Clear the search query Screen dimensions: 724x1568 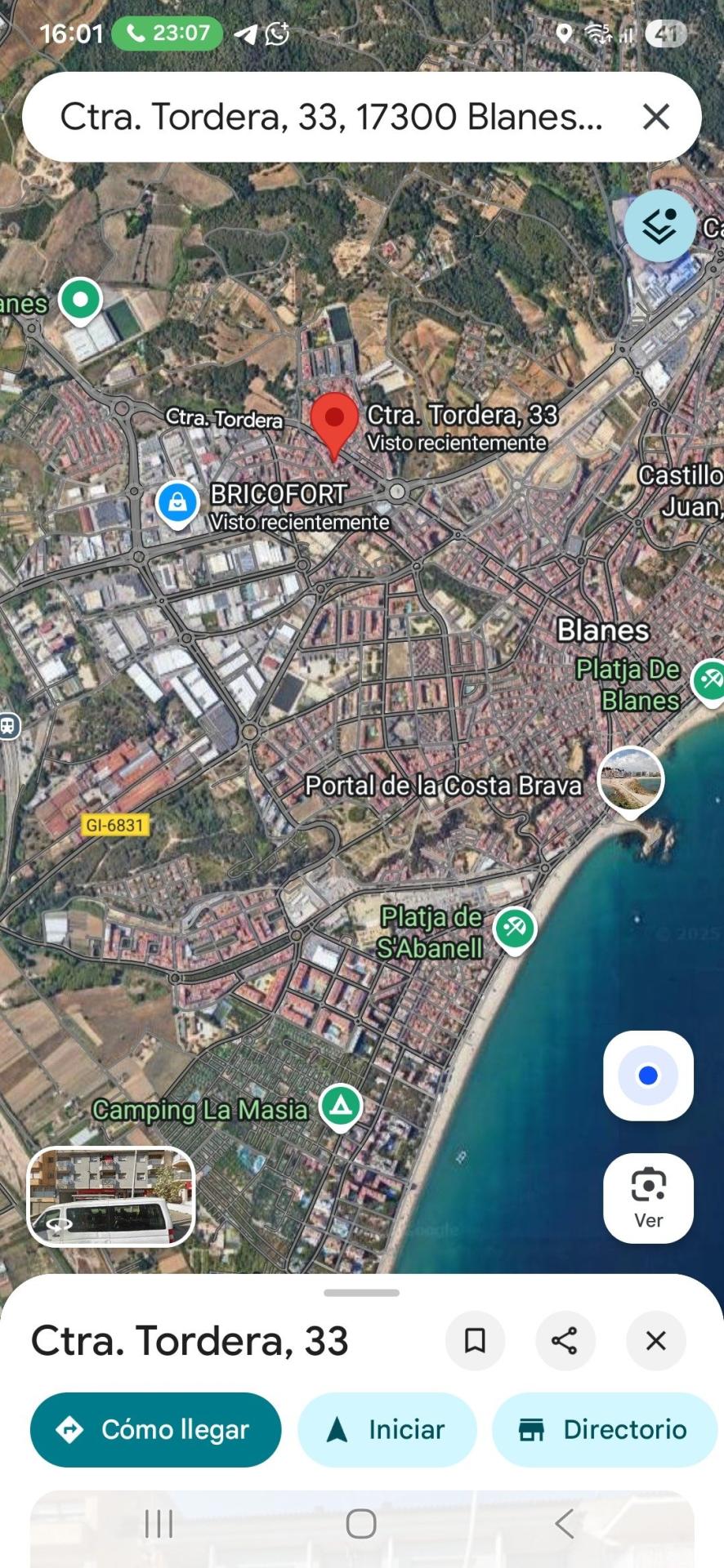[656, 117]
